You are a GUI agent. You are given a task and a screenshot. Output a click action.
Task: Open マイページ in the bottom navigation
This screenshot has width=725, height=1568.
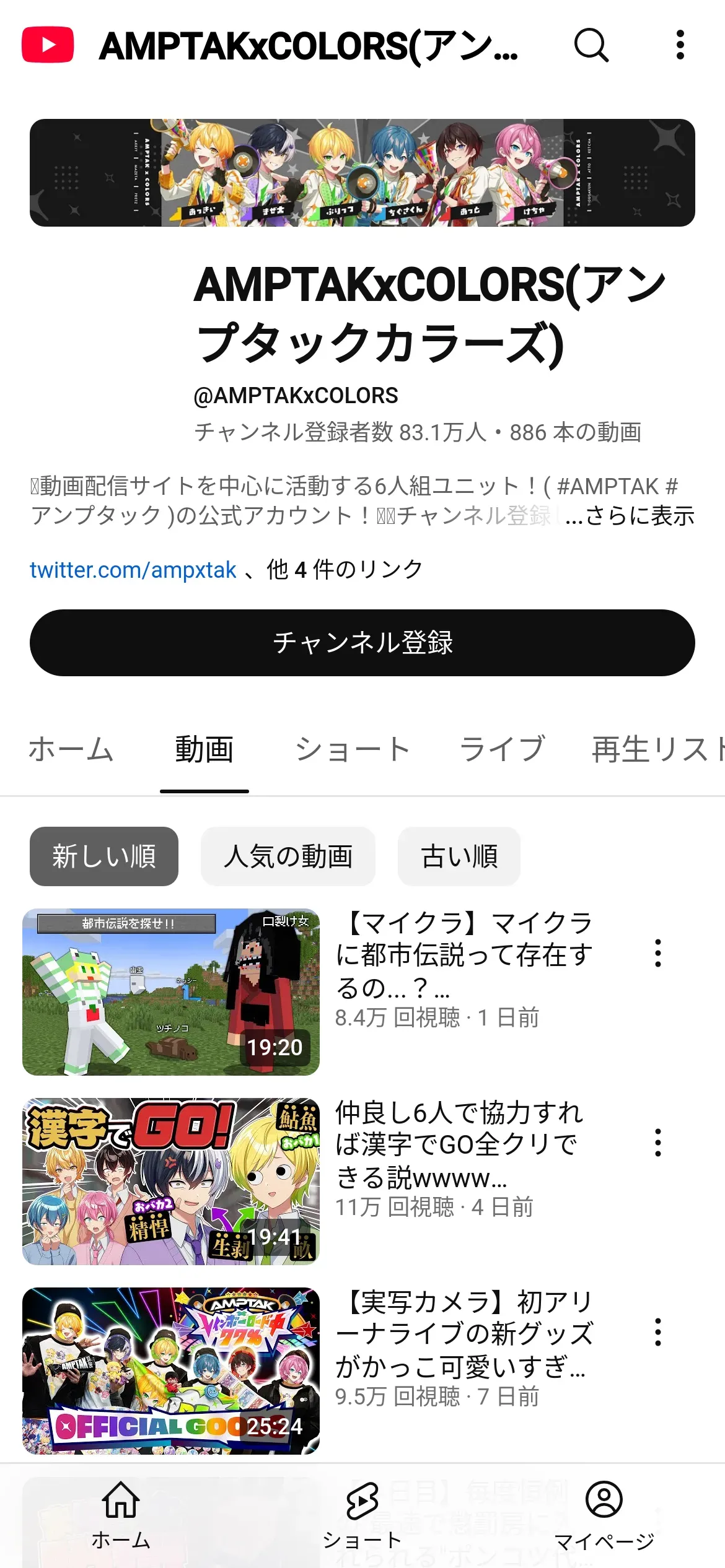pyautogui.click(x=604, y=1515)
